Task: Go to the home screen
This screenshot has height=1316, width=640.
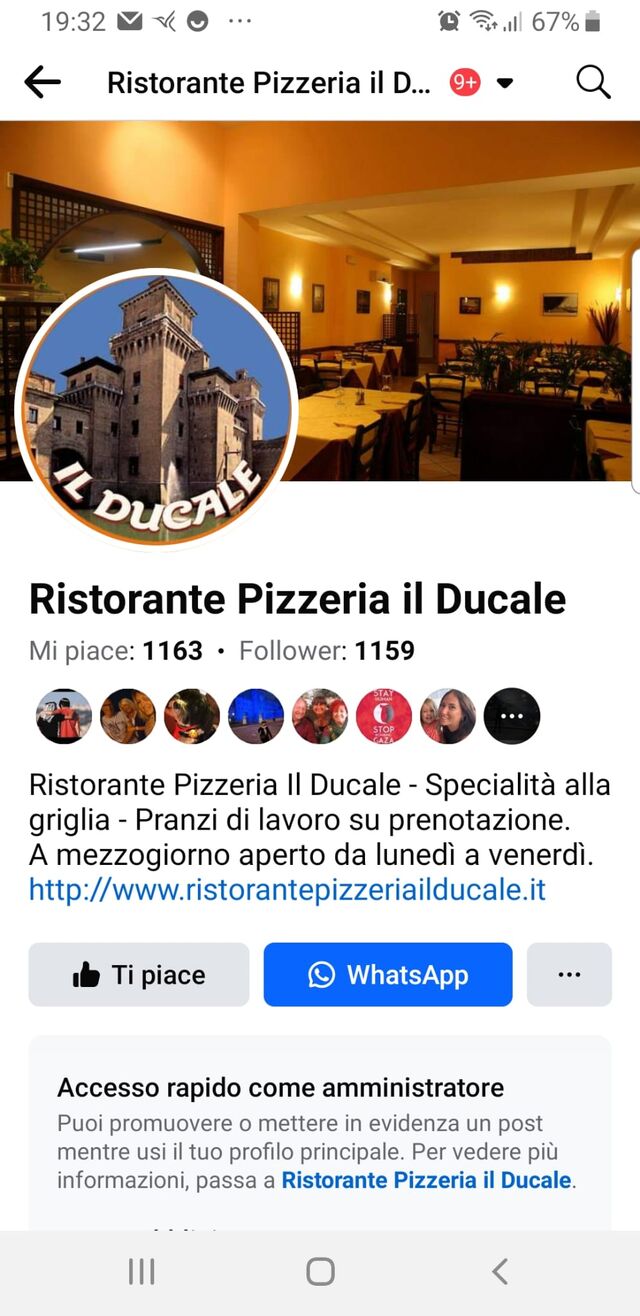Action: point(320,1271)
